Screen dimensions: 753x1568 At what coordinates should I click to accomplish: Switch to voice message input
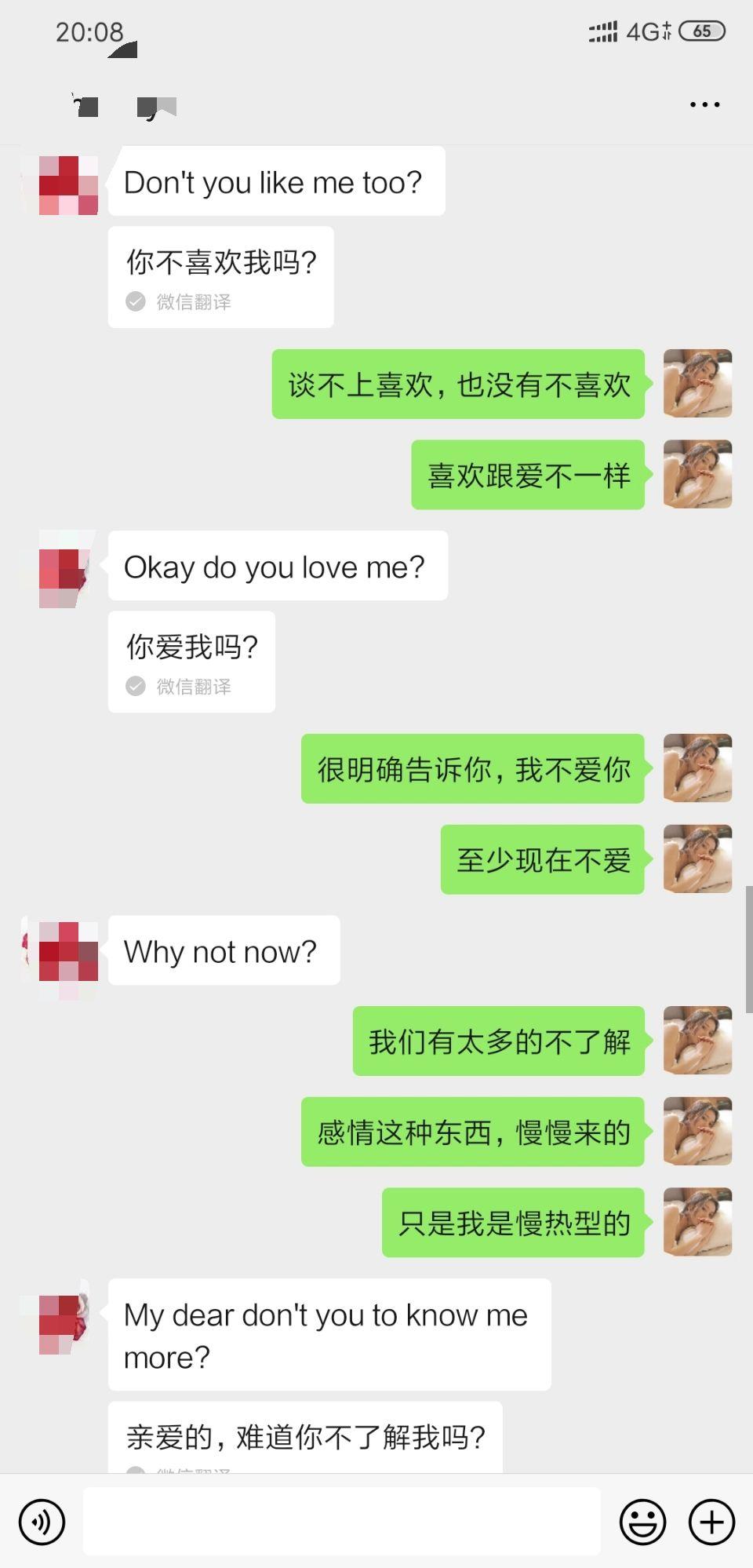click(42, 1522)
